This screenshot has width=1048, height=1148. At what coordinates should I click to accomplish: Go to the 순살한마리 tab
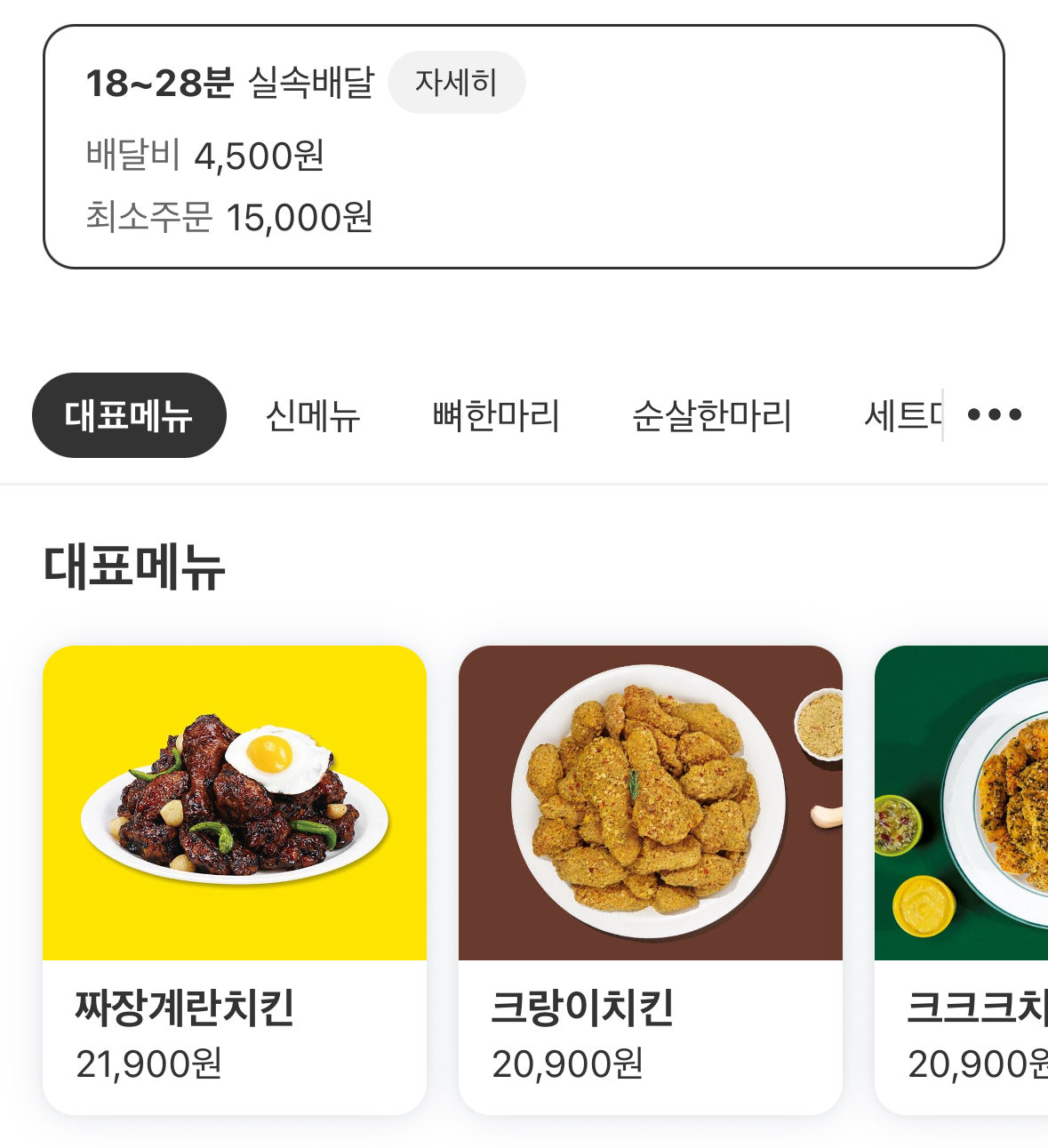[x=711, y=415]
